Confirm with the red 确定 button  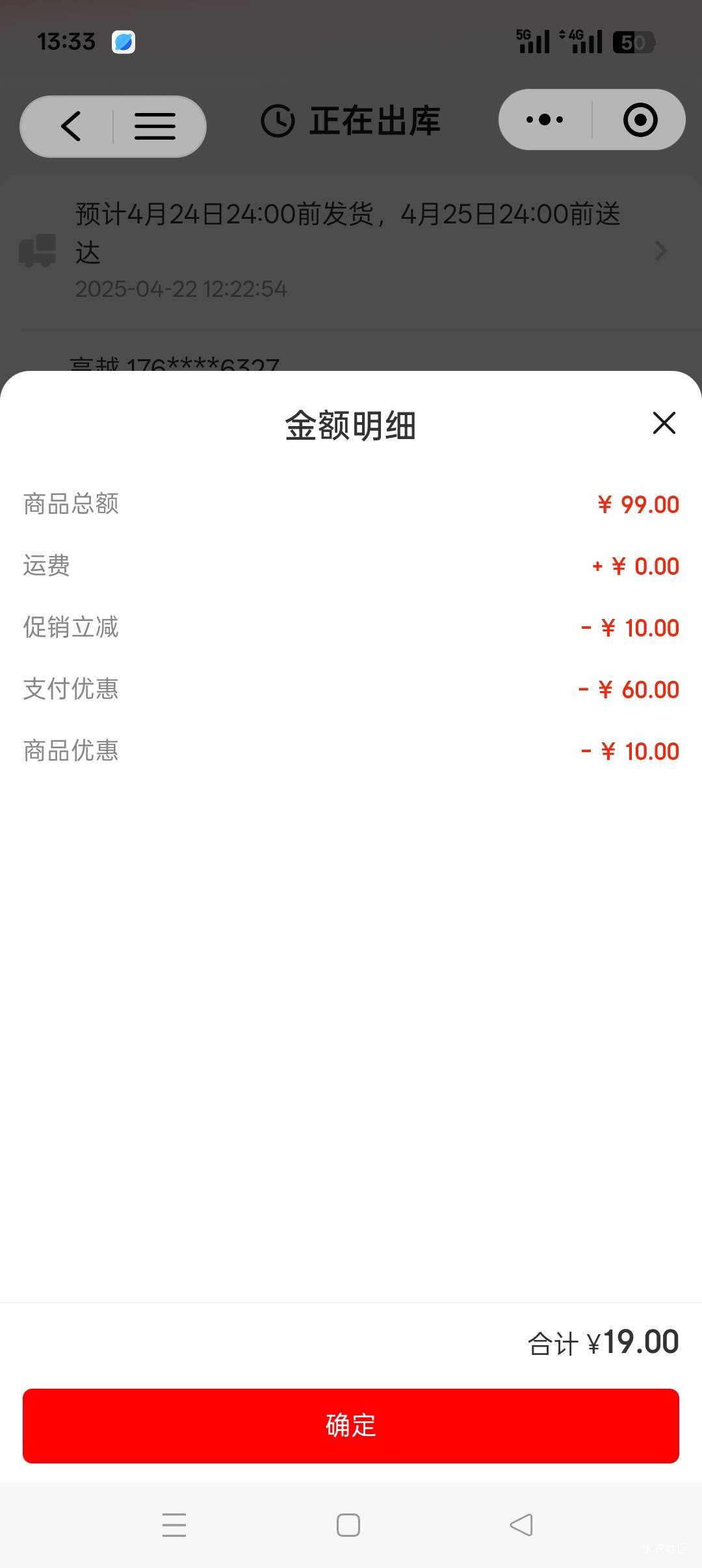tap(351, 1426)
